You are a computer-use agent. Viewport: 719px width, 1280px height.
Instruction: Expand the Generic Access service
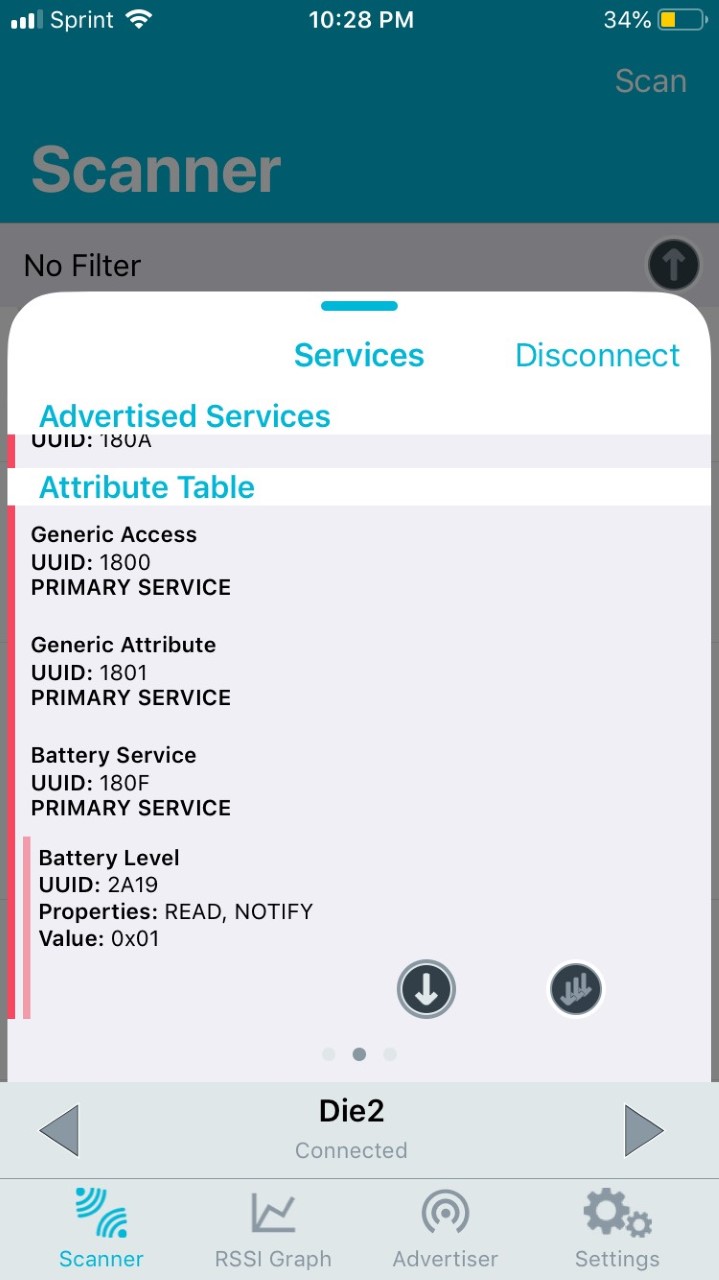pyautogui.click(x=360, y=560)
